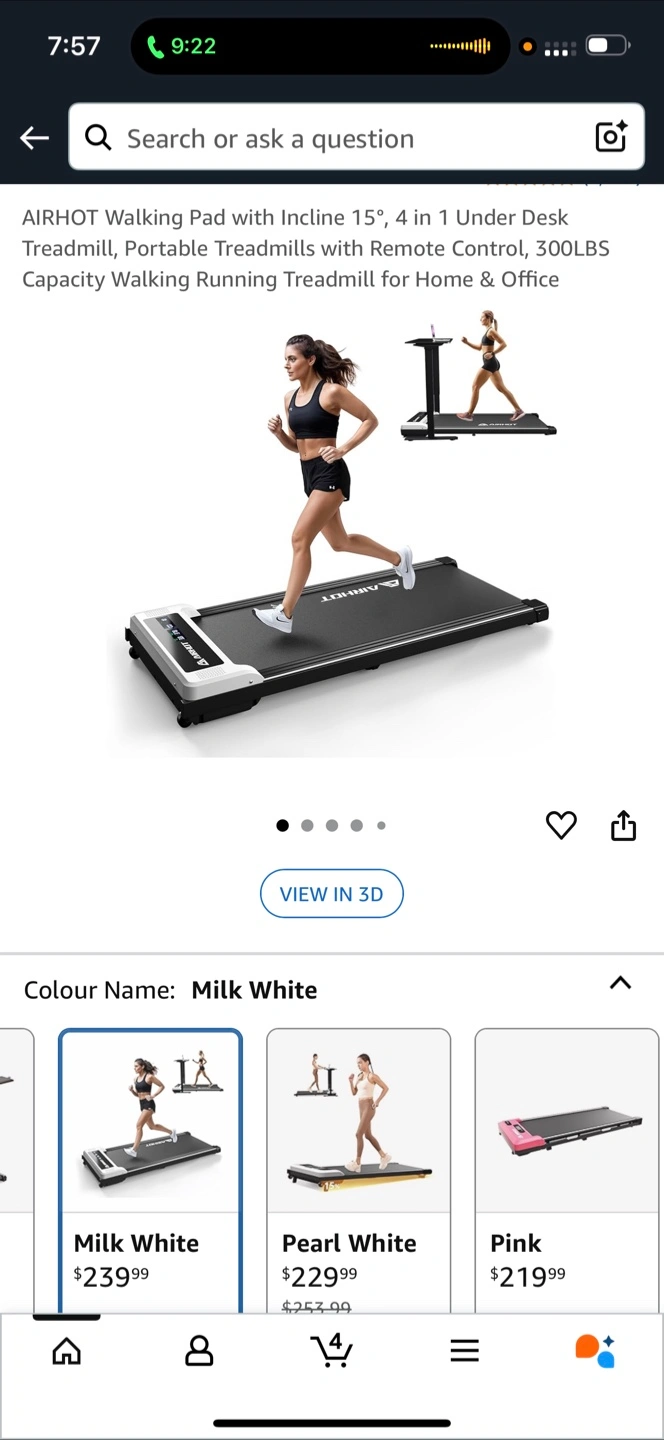This screenshot has height=1440, width=664.
Task: Open the shopping cart with 4 items
Action: pyautogui.click(x=331, y=1350)
